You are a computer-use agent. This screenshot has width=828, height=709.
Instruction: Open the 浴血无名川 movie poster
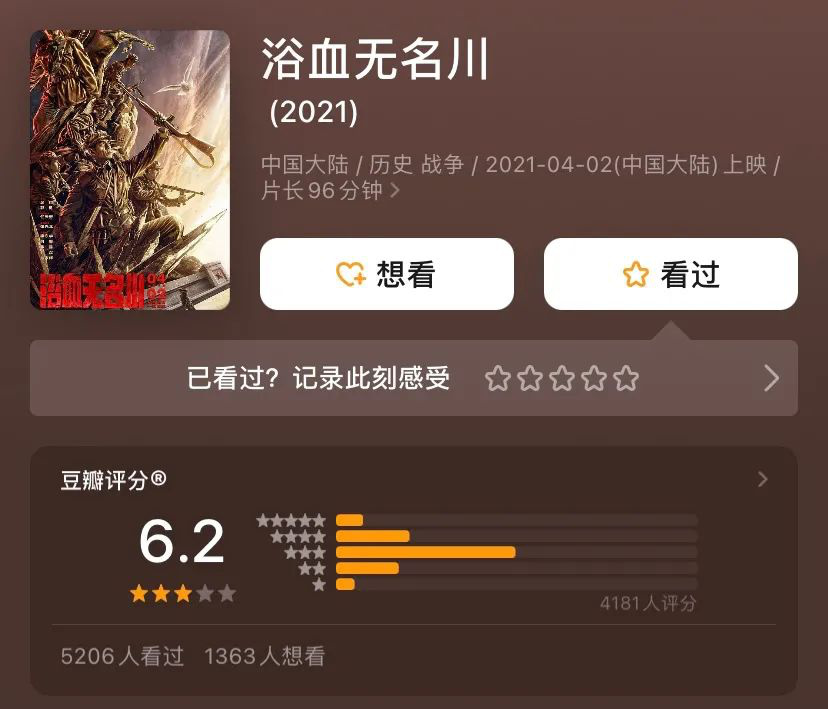click(130, 170)
